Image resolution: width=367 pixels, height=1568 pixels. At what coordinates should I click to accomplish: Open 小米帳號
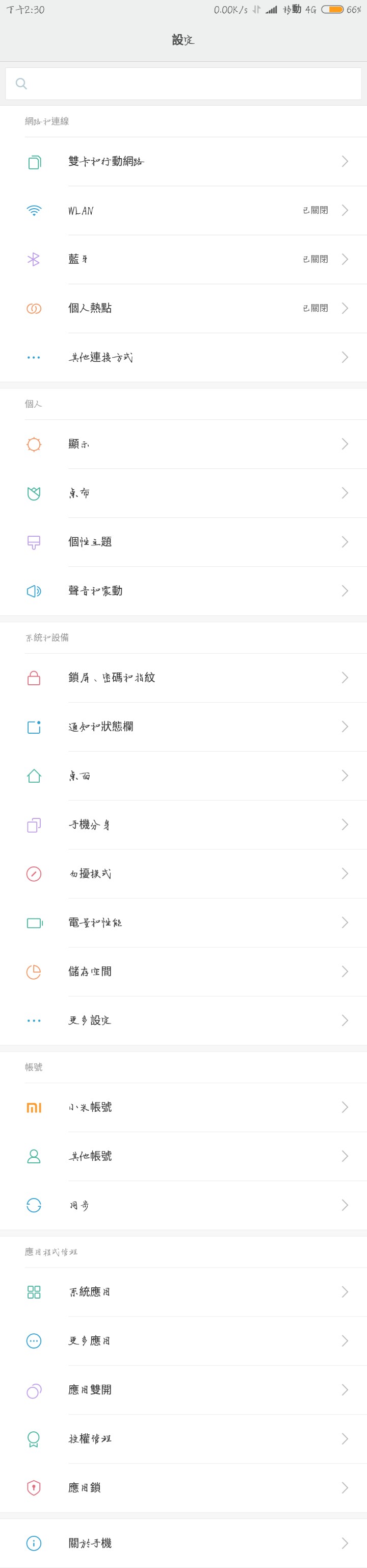click(183, 1107)
